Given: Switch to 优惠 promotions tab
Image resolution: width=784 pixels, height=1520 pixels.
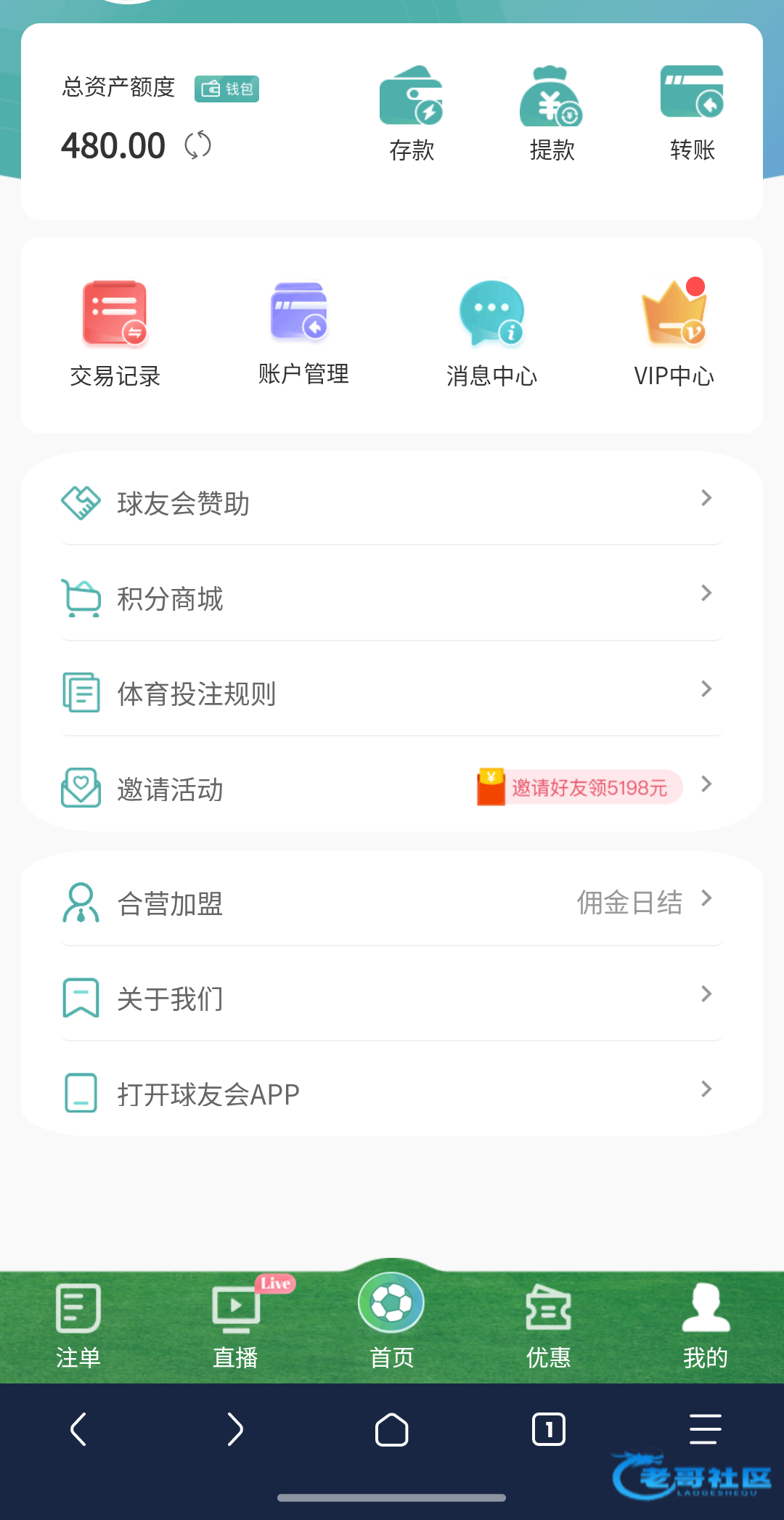Looking at the screenshot, I should click(x=549, y=1326).
